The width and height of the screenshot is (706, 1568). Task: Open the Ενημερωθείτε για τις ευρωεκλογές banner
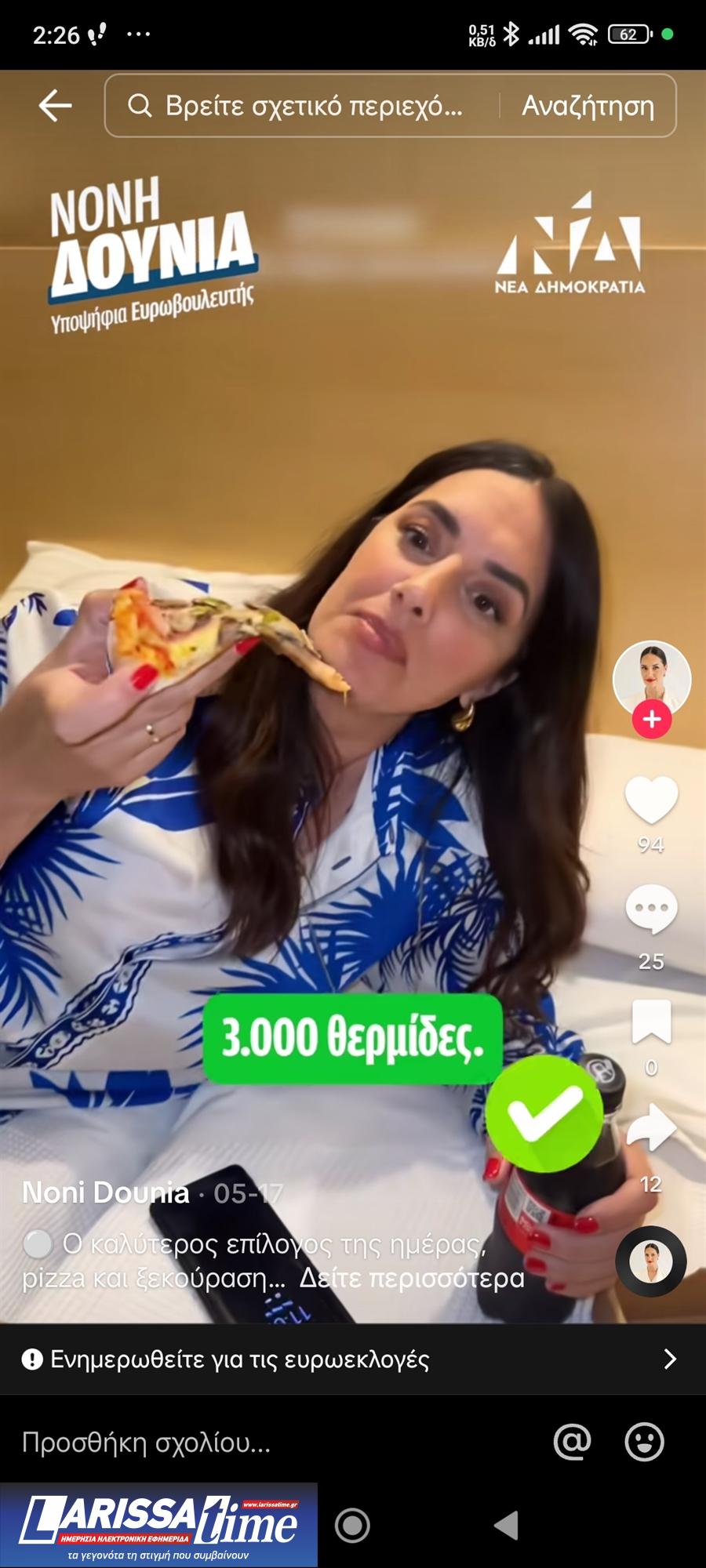(x=353, y=1359)
